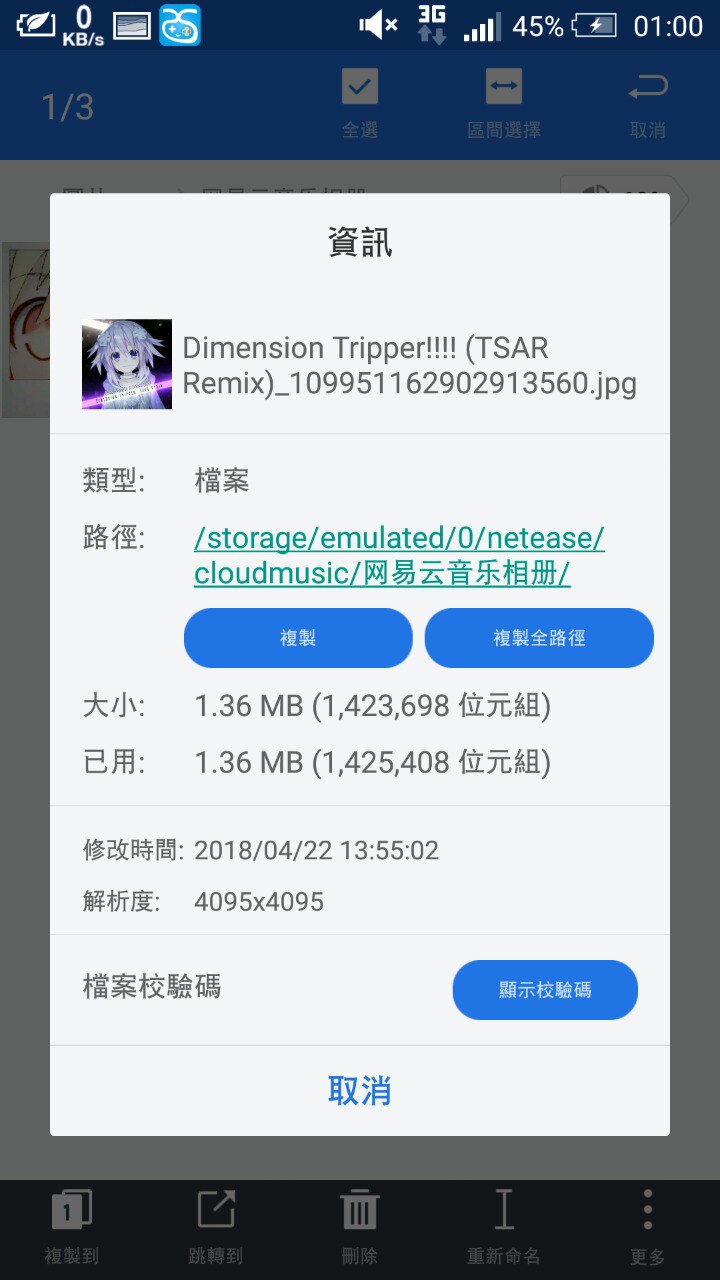
Task: Open the 更多 overflow options
Action: [648, 1228]
